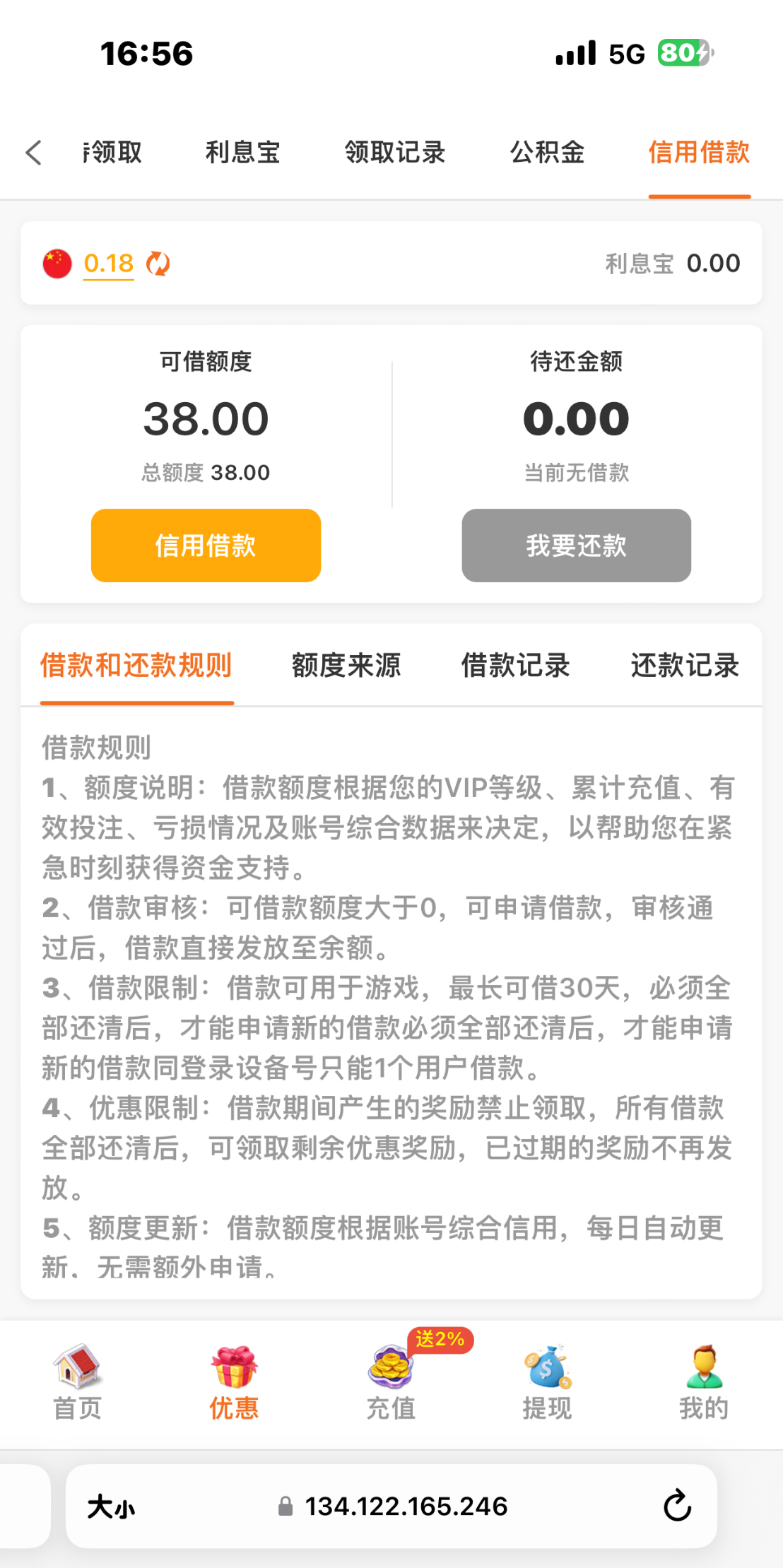View the 借款记录 tab
The width and height of the screenshot is (783, 1568).
coord(515,666)
